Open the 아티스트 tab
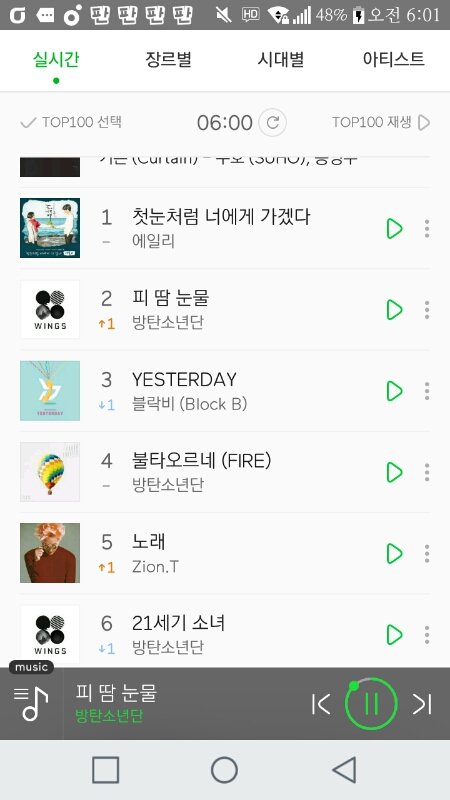 [x=393, y=60]
